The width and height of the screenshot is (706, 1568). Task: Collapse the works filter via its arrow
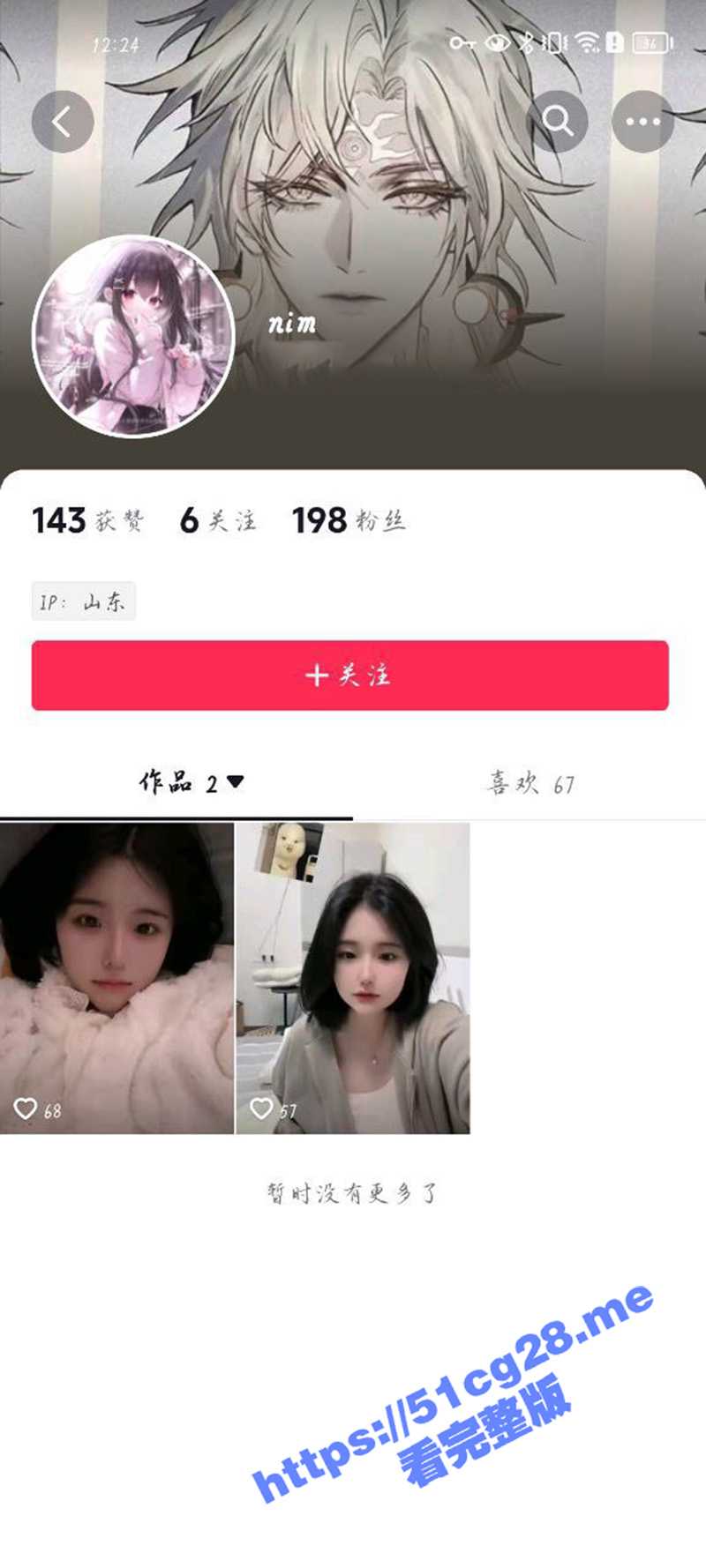[x=237, y=781]
